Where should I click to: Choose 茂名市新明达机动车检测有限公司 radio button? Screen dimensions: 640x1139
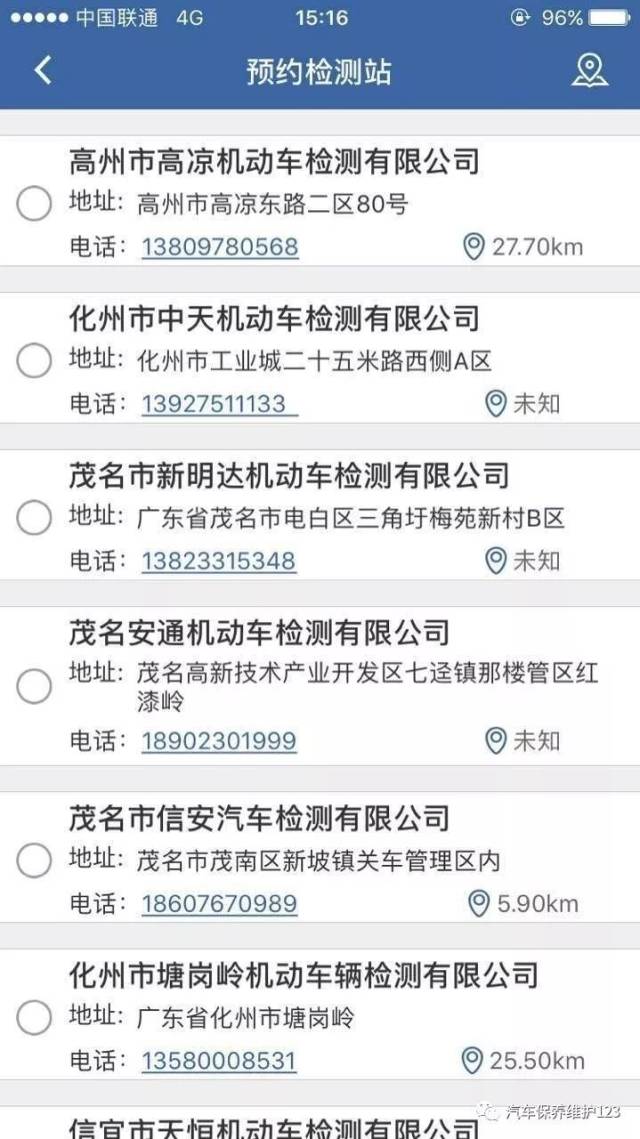tap(34, 518)
